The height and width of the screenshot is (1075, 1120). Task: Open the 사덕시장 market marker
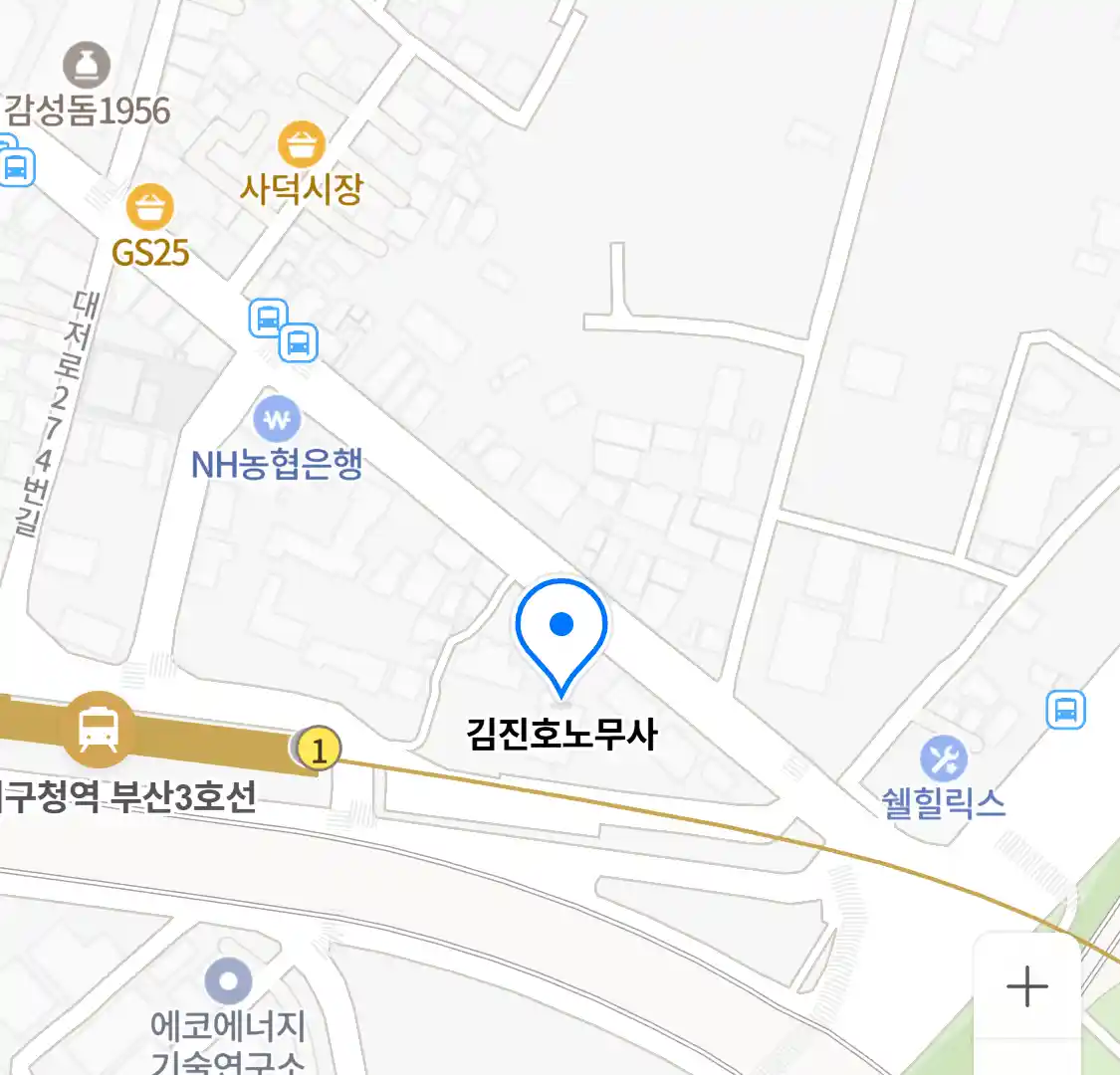(x=301, y=146)
